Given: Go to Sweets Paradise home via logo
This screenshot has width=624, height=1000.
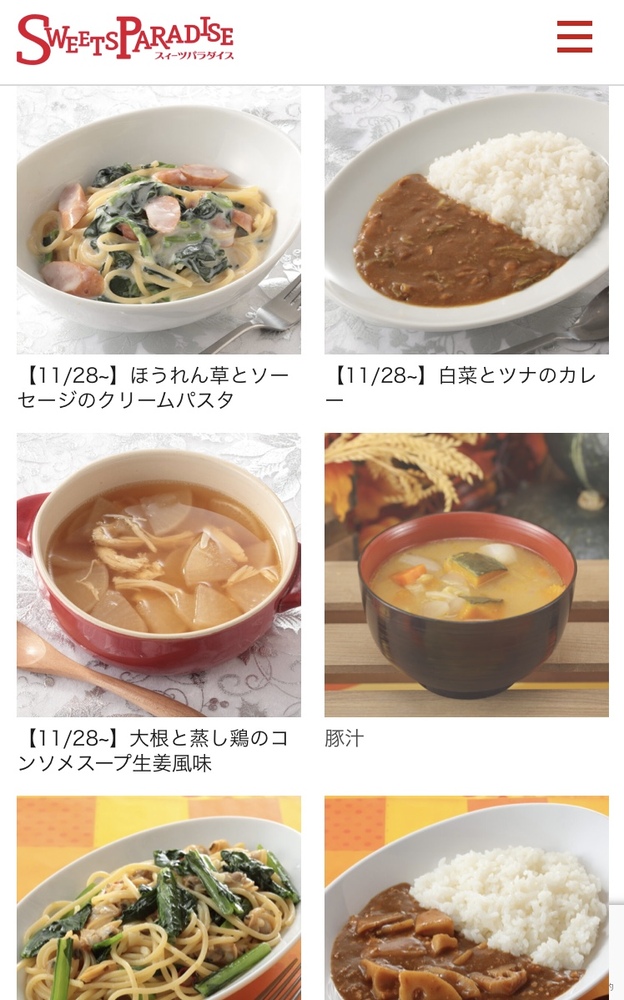Looking at the screenshot, I should coord(125,39).
